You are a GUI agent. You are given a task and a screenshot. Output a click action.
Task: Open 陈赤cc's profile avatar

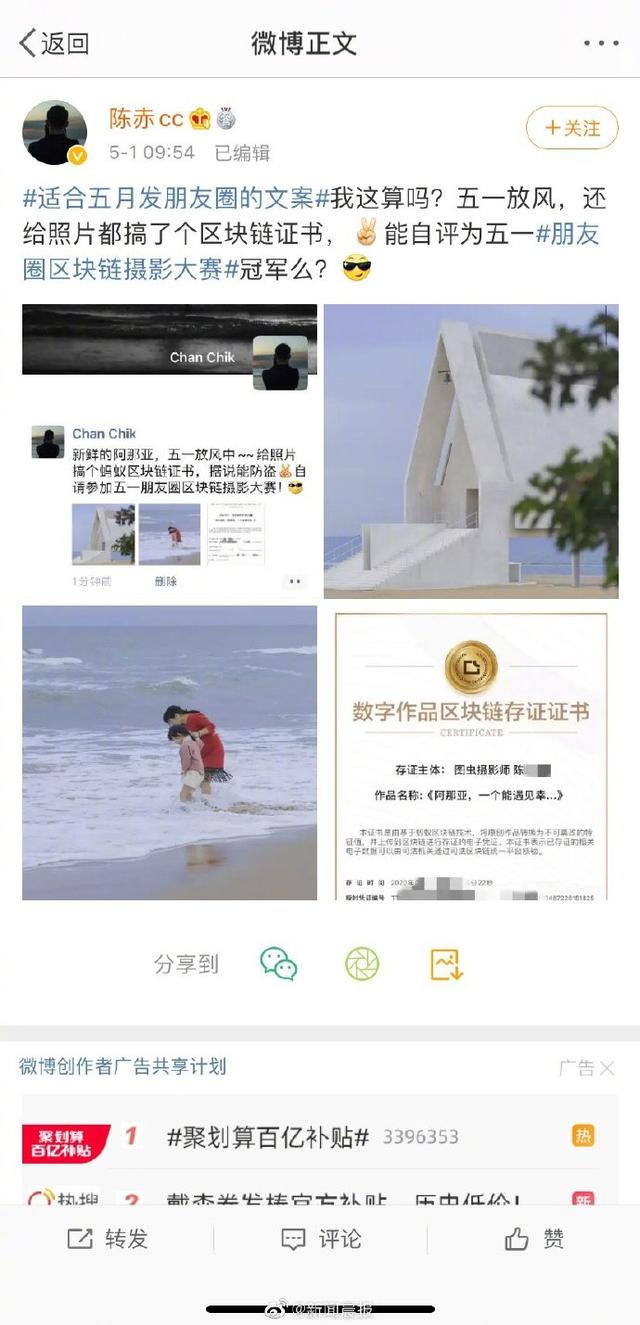coord(55,132)
